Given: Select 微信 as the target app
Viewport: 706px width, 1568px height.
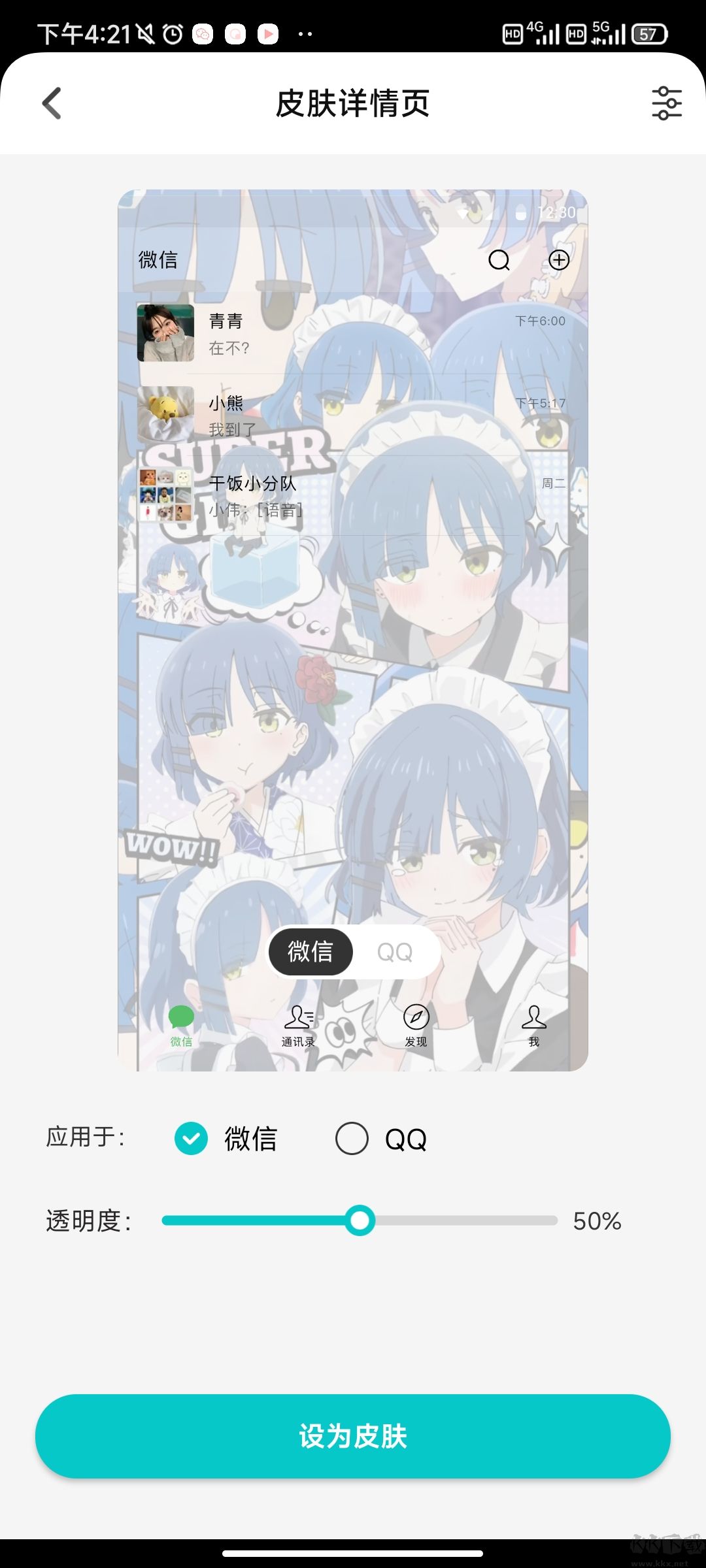Looking at the screenshot, I should (x=192, y=1139).
